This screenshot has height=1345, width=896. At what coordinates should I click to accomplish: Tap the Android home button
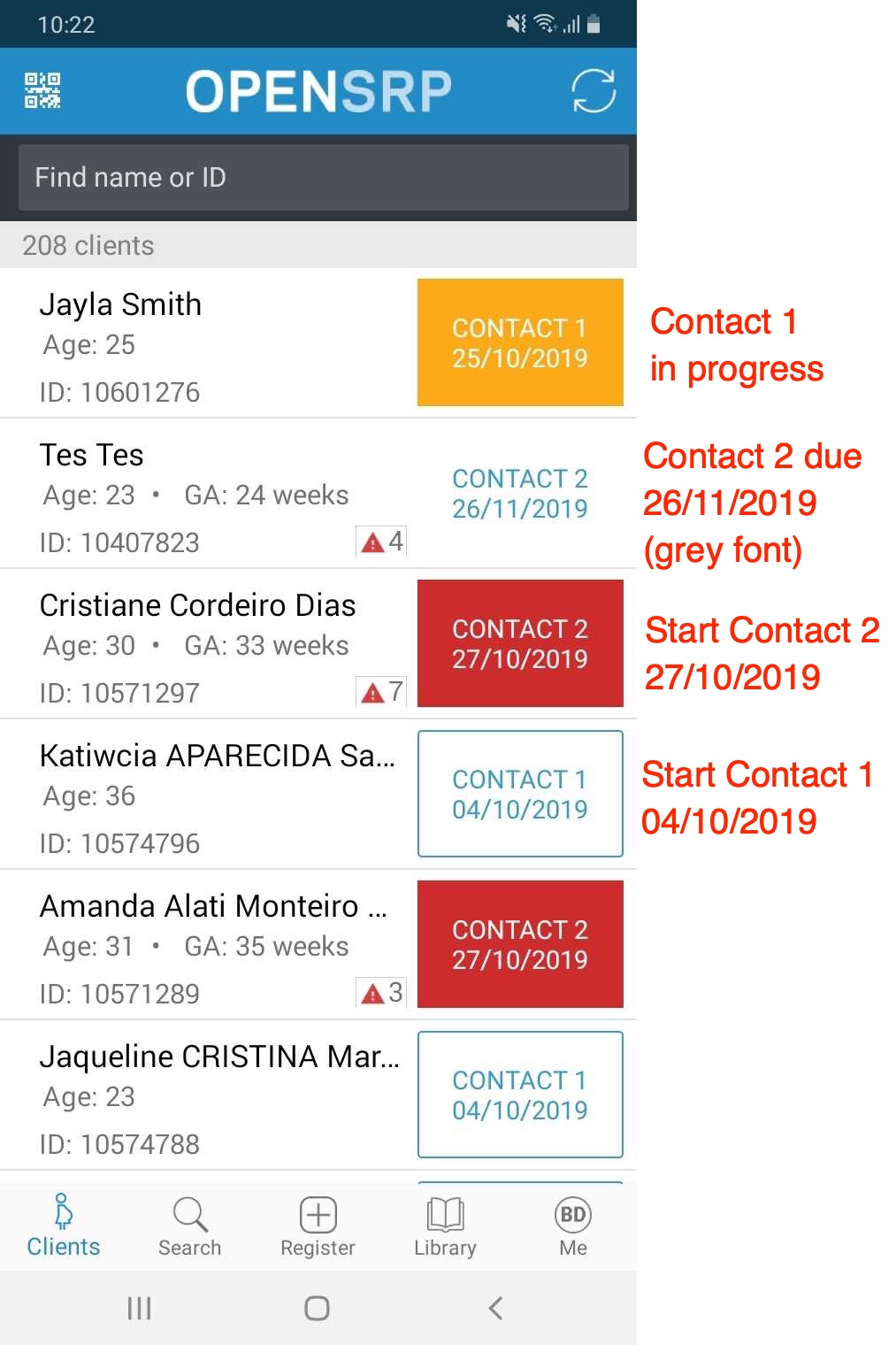pos(317,1308)
